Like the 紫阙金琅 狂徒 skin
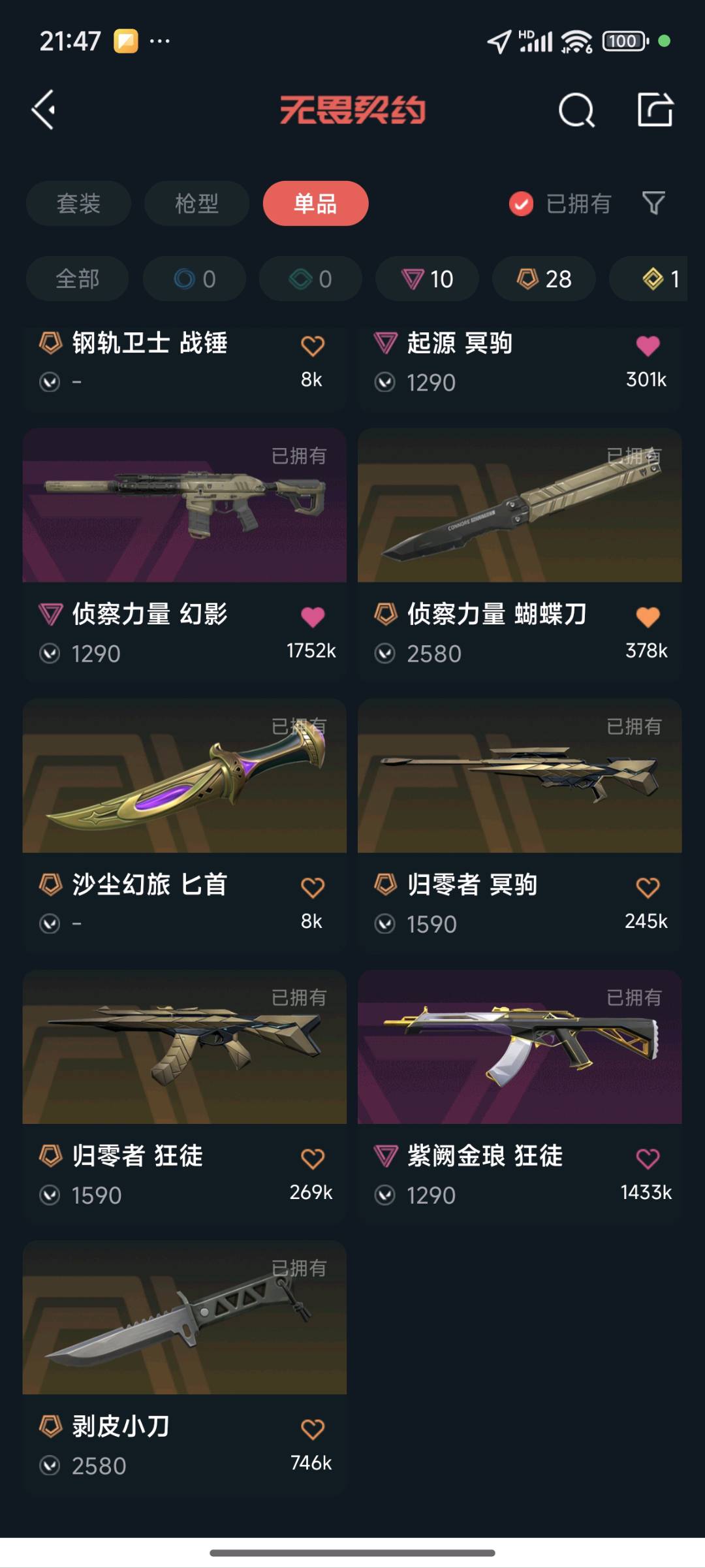705x1568 pixels. click(648, 1159)
